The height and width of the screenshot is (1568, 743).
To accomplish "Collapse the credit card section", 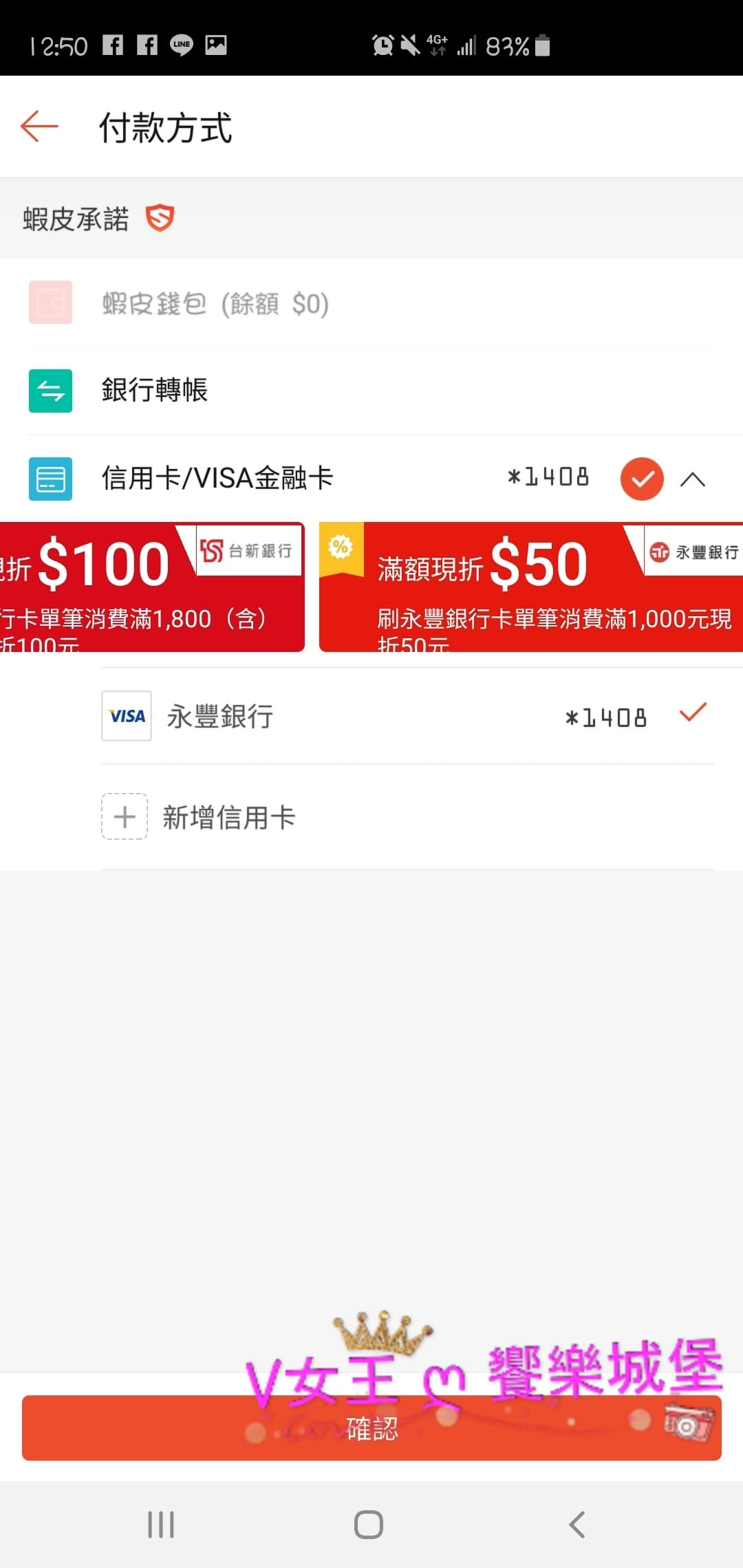I will coord(693,479).
